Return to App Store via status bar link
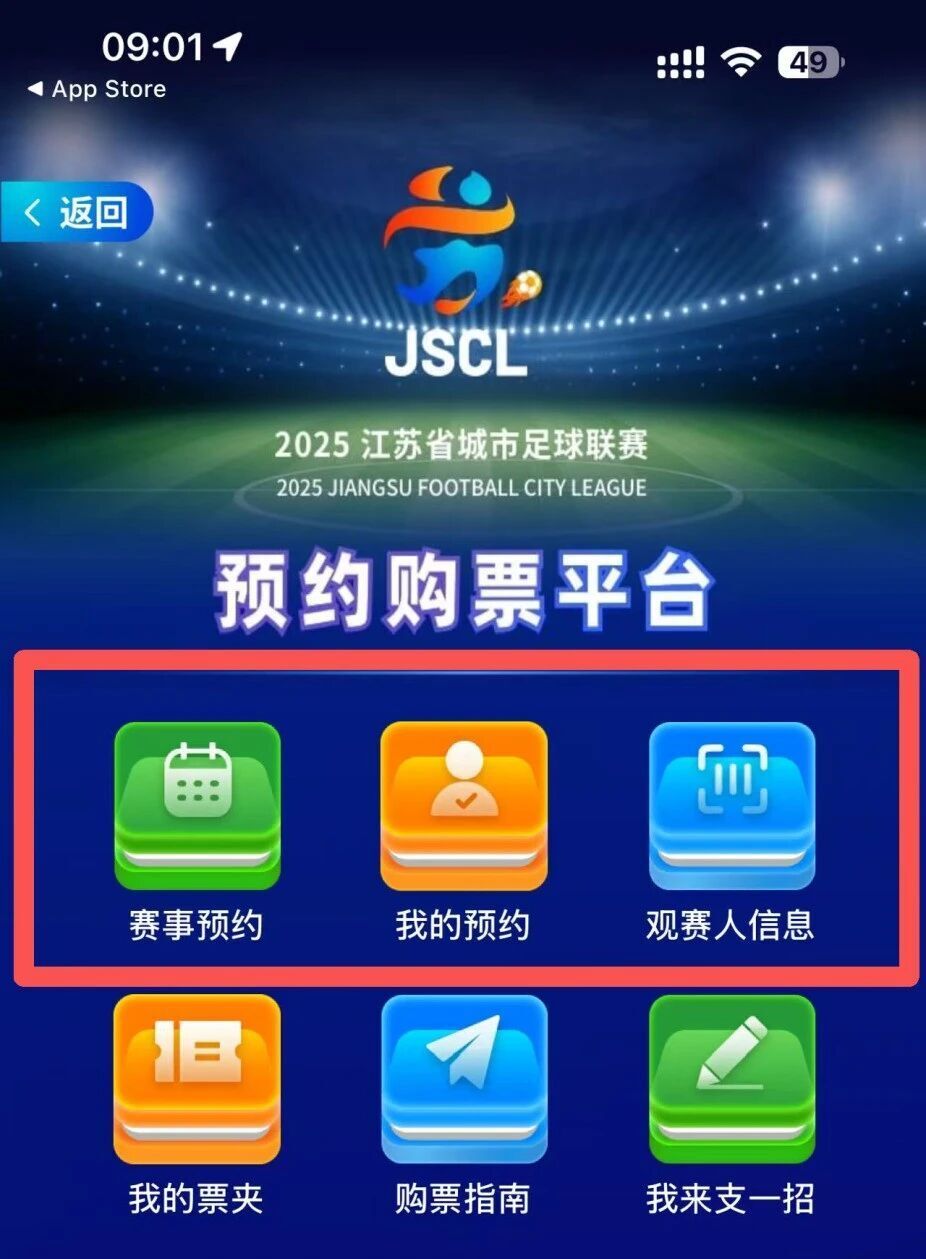Screen dimensions: 926x1259 point(97,89)
